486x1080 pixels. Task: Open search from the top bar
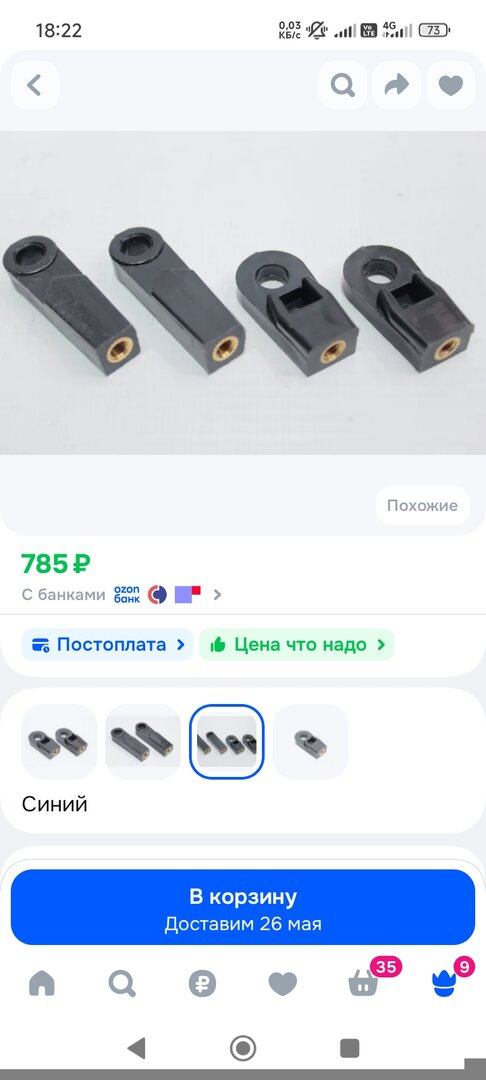(342, 85)
